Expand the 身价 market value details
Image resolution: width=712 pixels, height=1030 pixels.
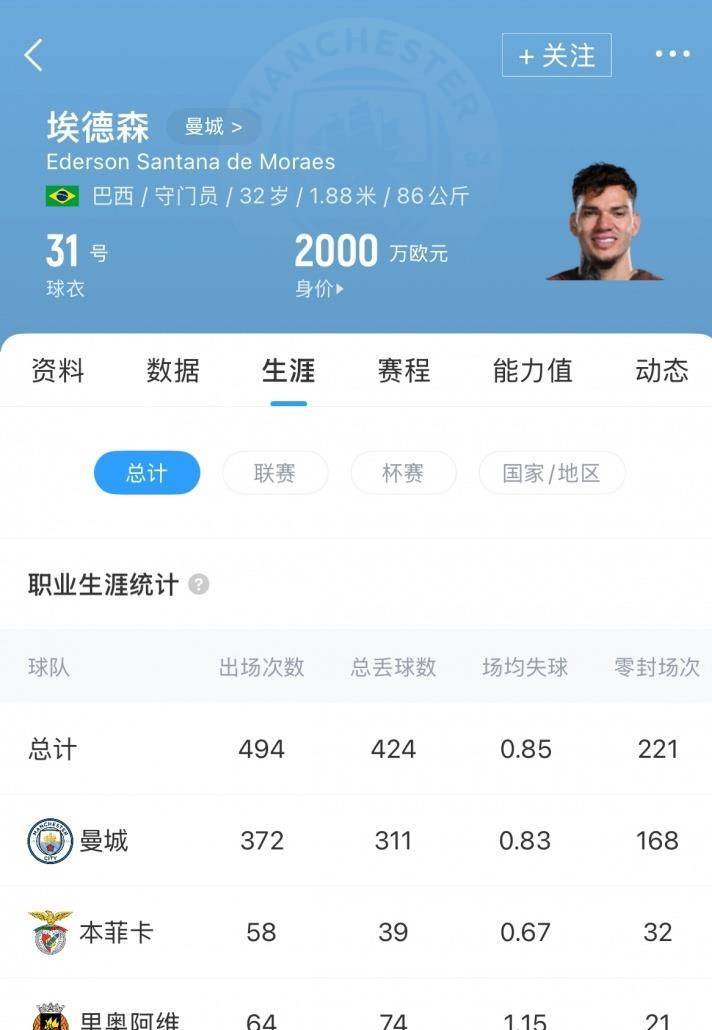[319, 289]
